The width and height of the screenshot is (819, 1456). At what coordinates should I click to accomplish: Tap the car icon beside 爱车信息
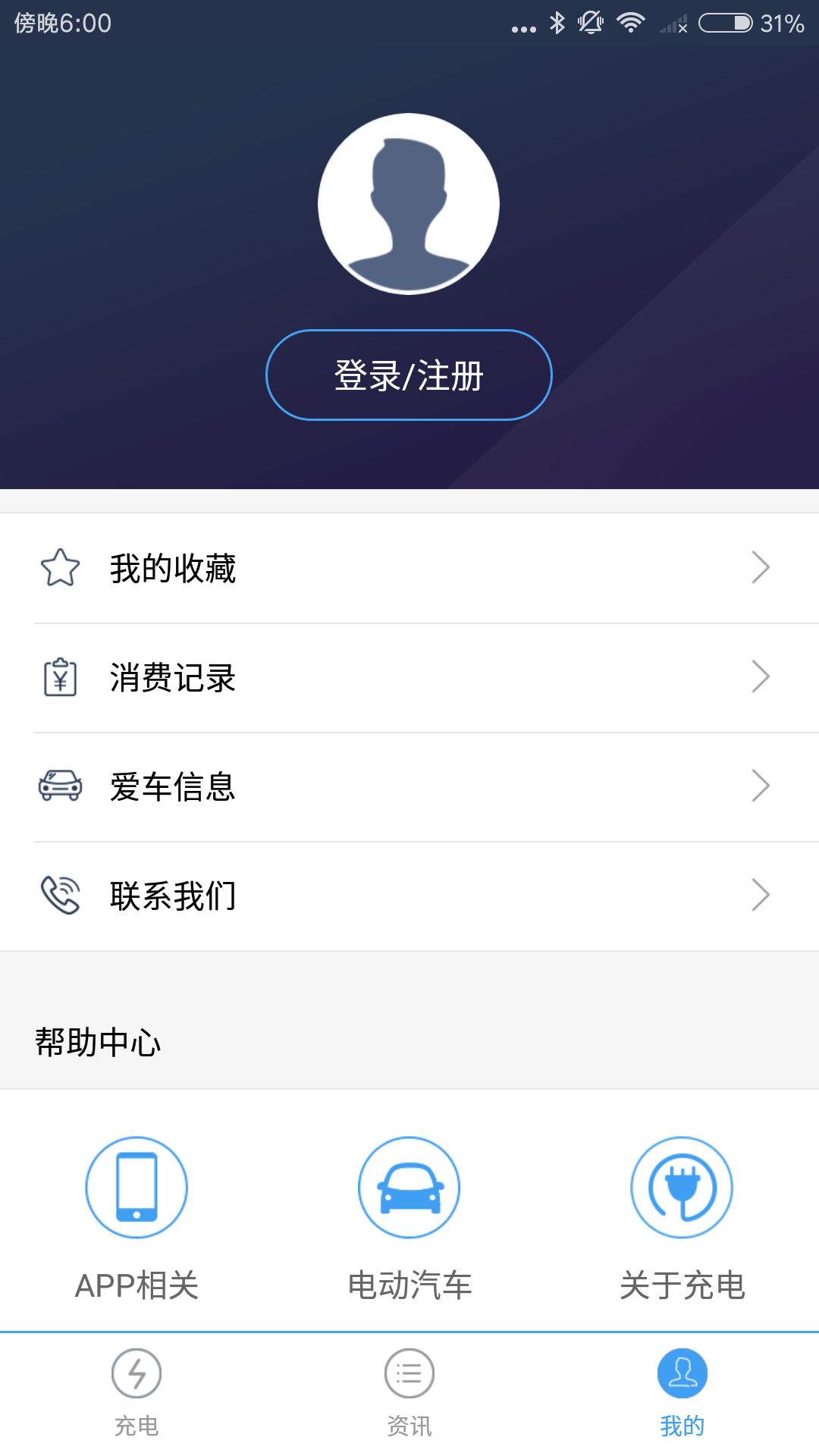click(x=61, y=786)
